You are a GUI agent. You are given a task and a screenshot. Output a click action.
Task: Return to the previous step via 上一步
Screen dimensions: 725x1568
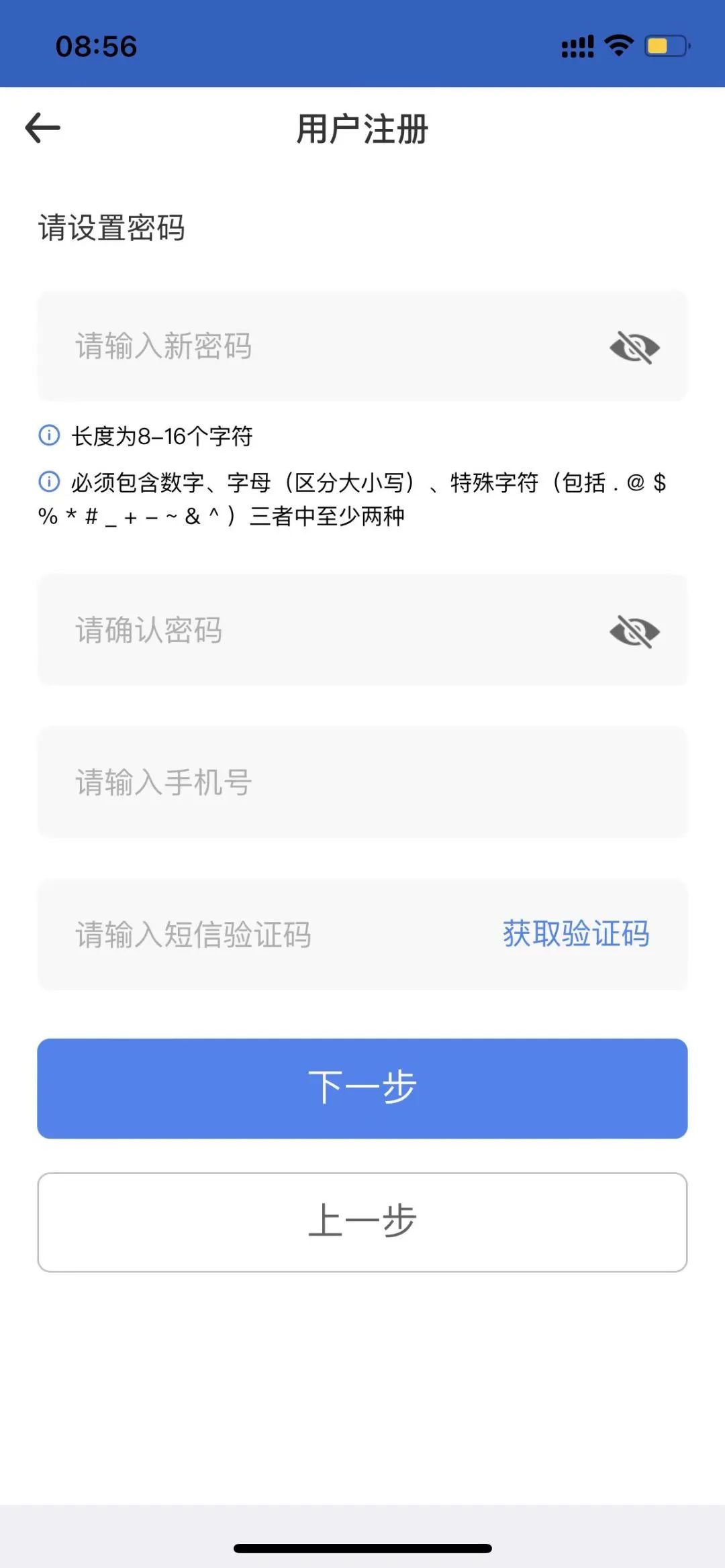(362, 1222)
